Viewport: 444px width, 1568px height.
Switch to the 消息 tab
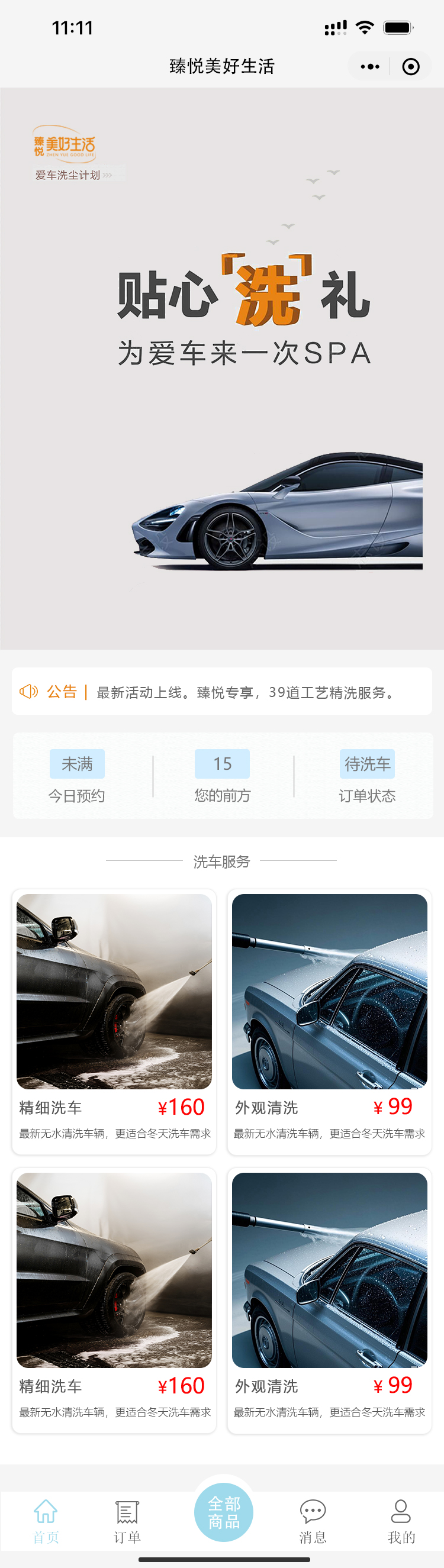pyautogui.click(x=313, y=1521)
